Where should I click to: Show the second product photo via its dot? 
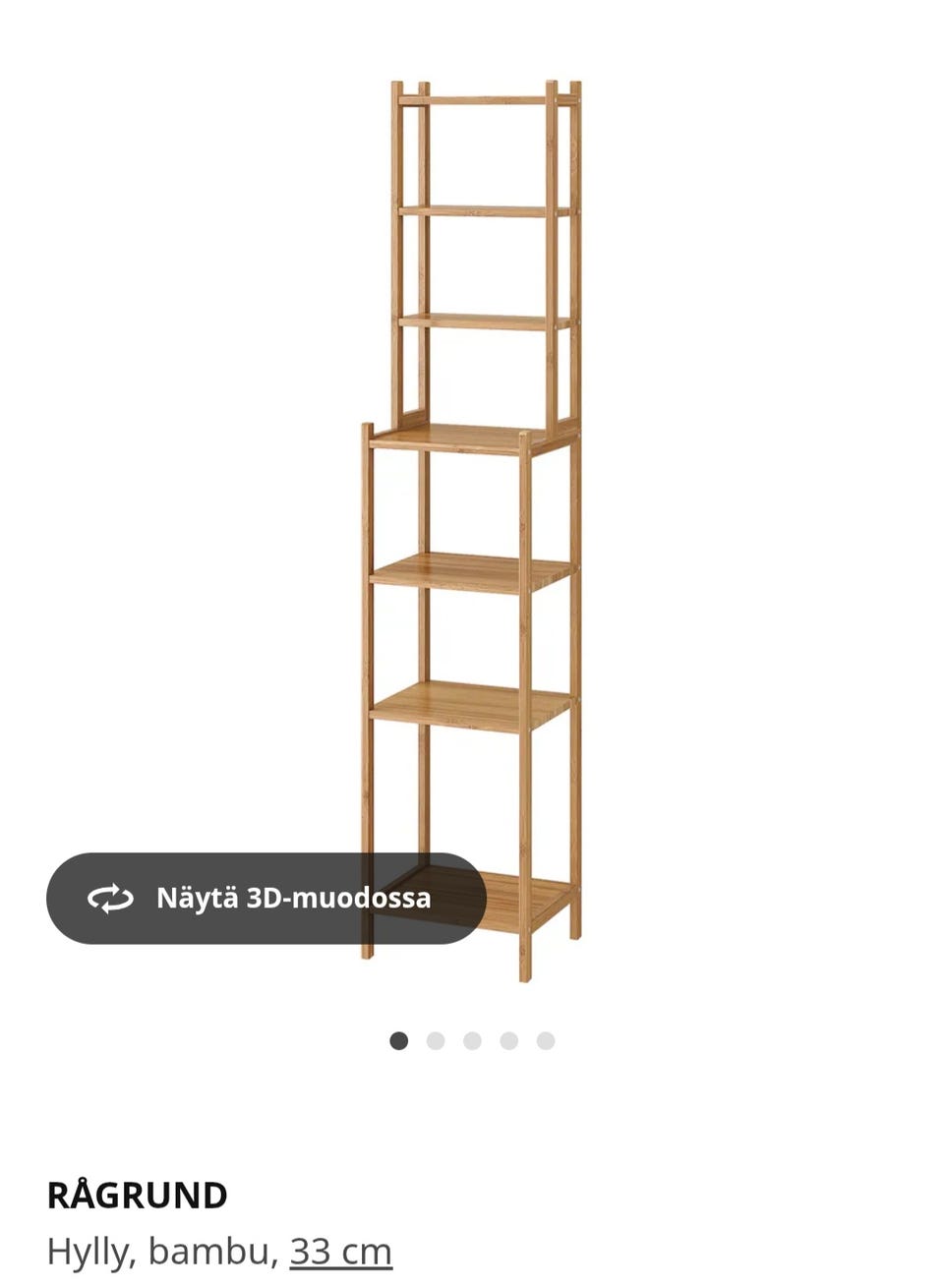(x=434, y=1039)
